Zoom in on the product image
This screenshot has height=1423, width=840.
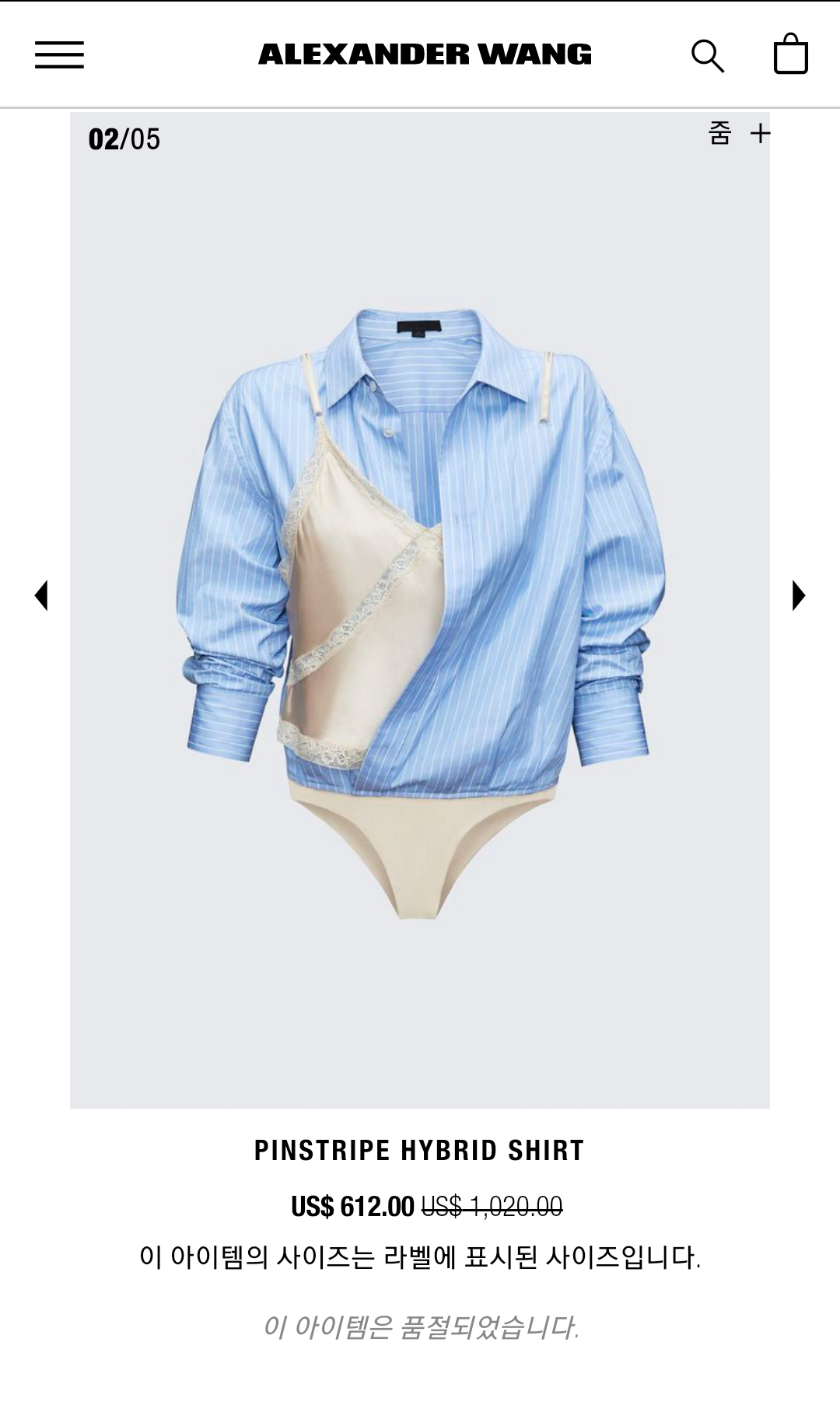[739, 134]
